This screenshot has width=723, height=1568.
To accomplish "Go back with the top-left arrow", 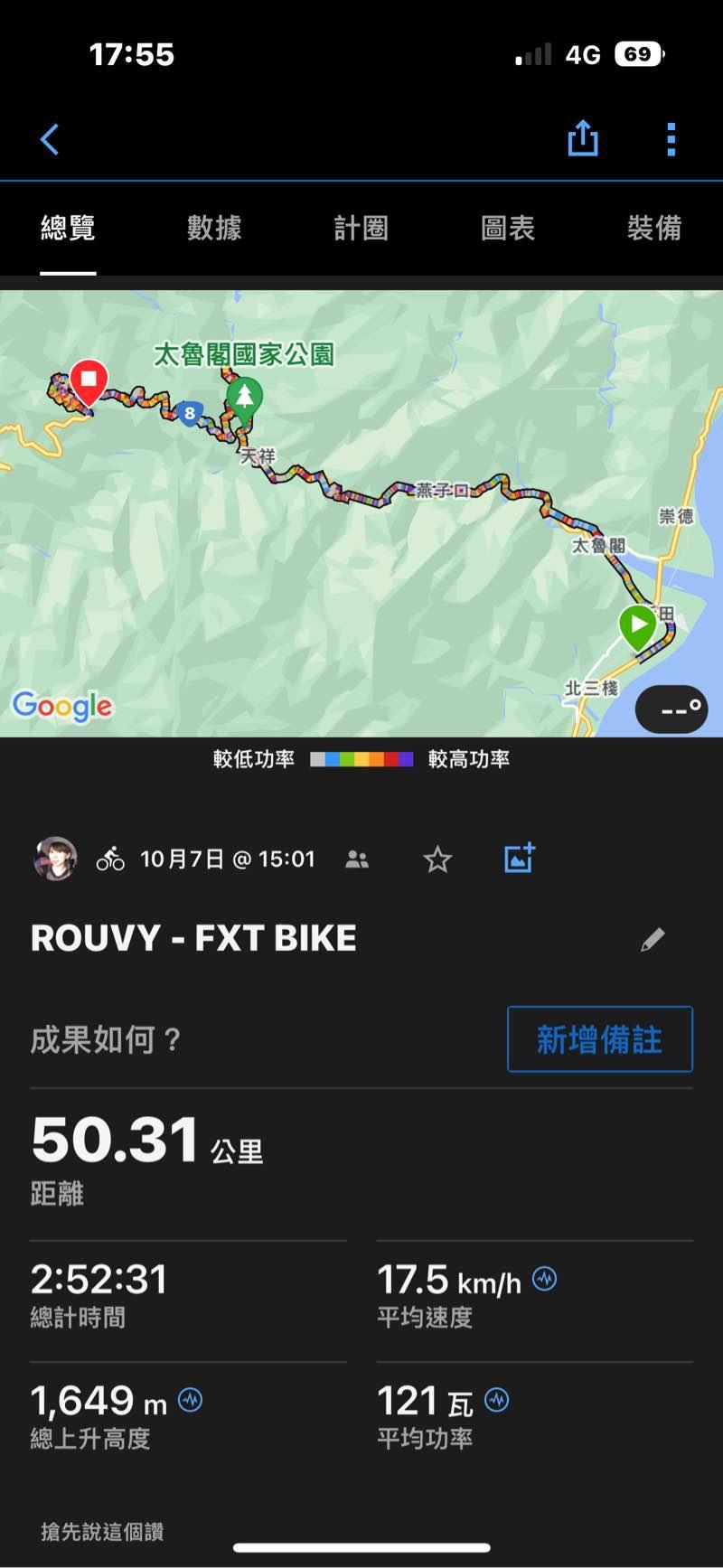I will [x=50, y=140].
